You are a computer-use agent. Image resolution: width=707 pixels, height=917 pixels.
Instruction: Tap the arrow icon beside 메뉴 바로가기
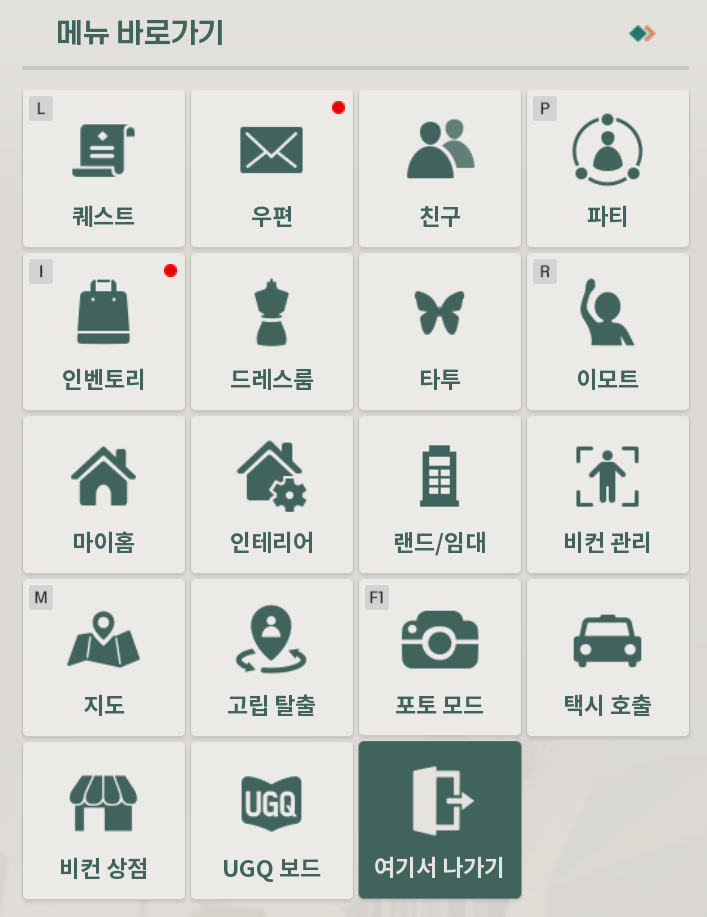[643, 34]
